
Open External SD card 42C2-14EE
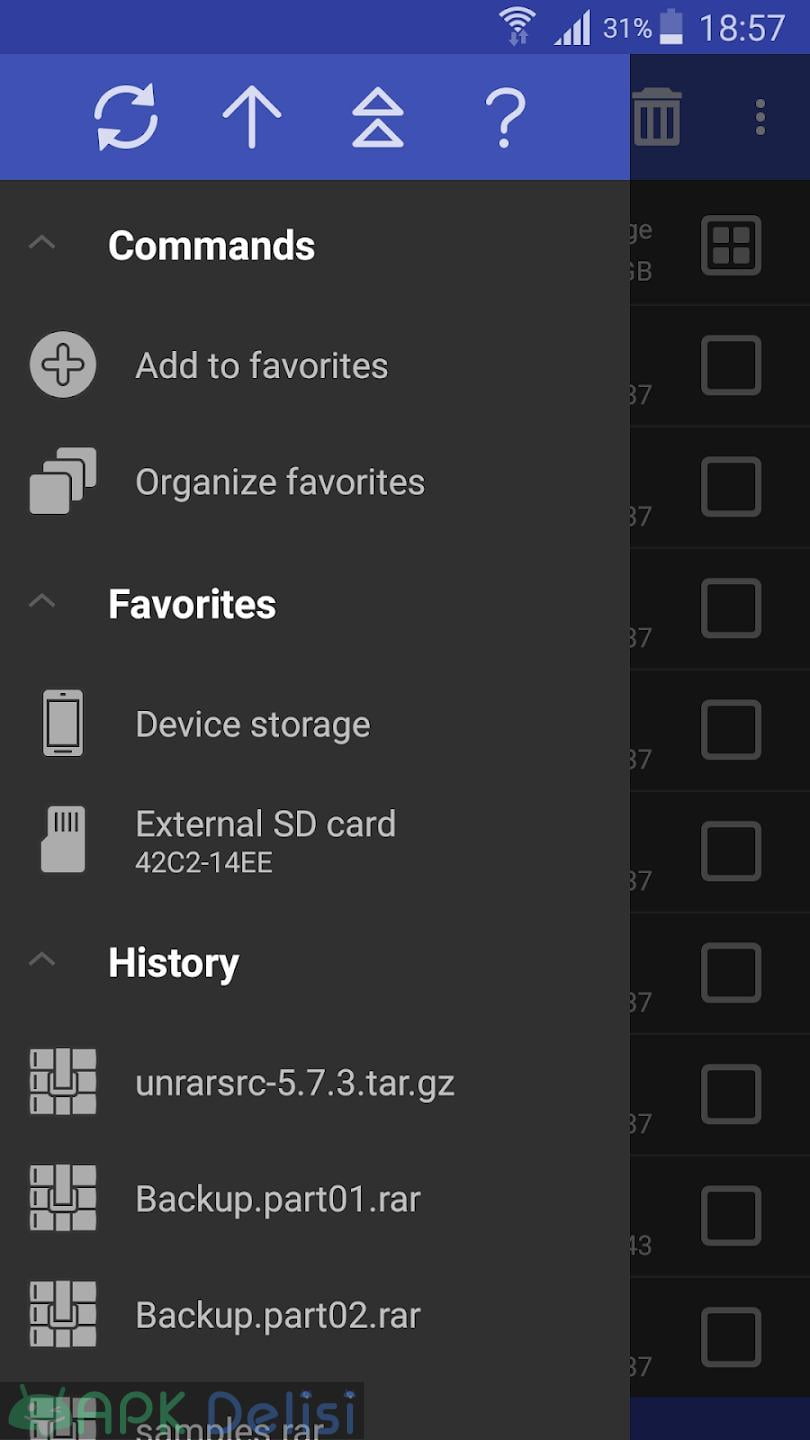coord(315,840)
